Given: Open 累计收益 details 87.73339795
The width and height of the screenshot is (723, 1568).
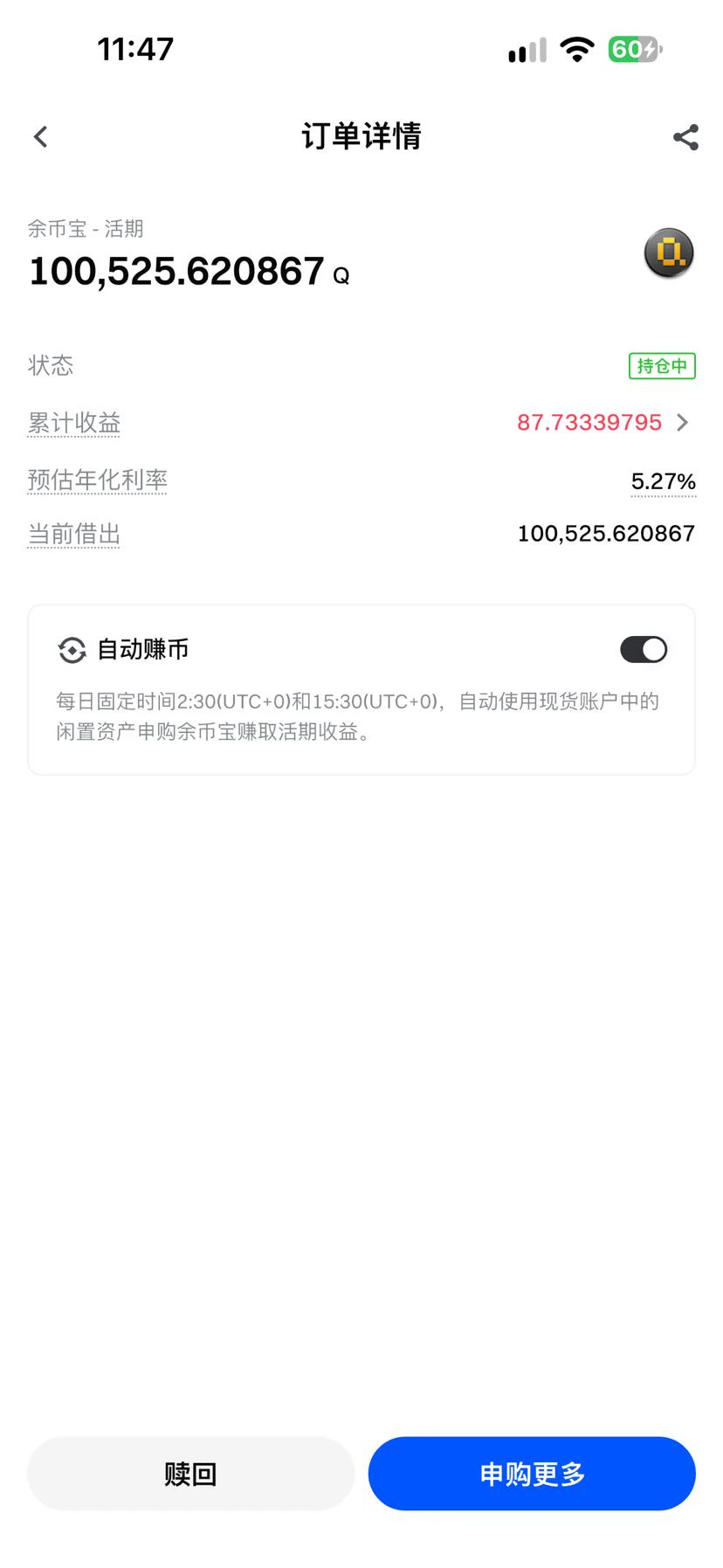Looking at the screenshot, I should pos(602,423).
